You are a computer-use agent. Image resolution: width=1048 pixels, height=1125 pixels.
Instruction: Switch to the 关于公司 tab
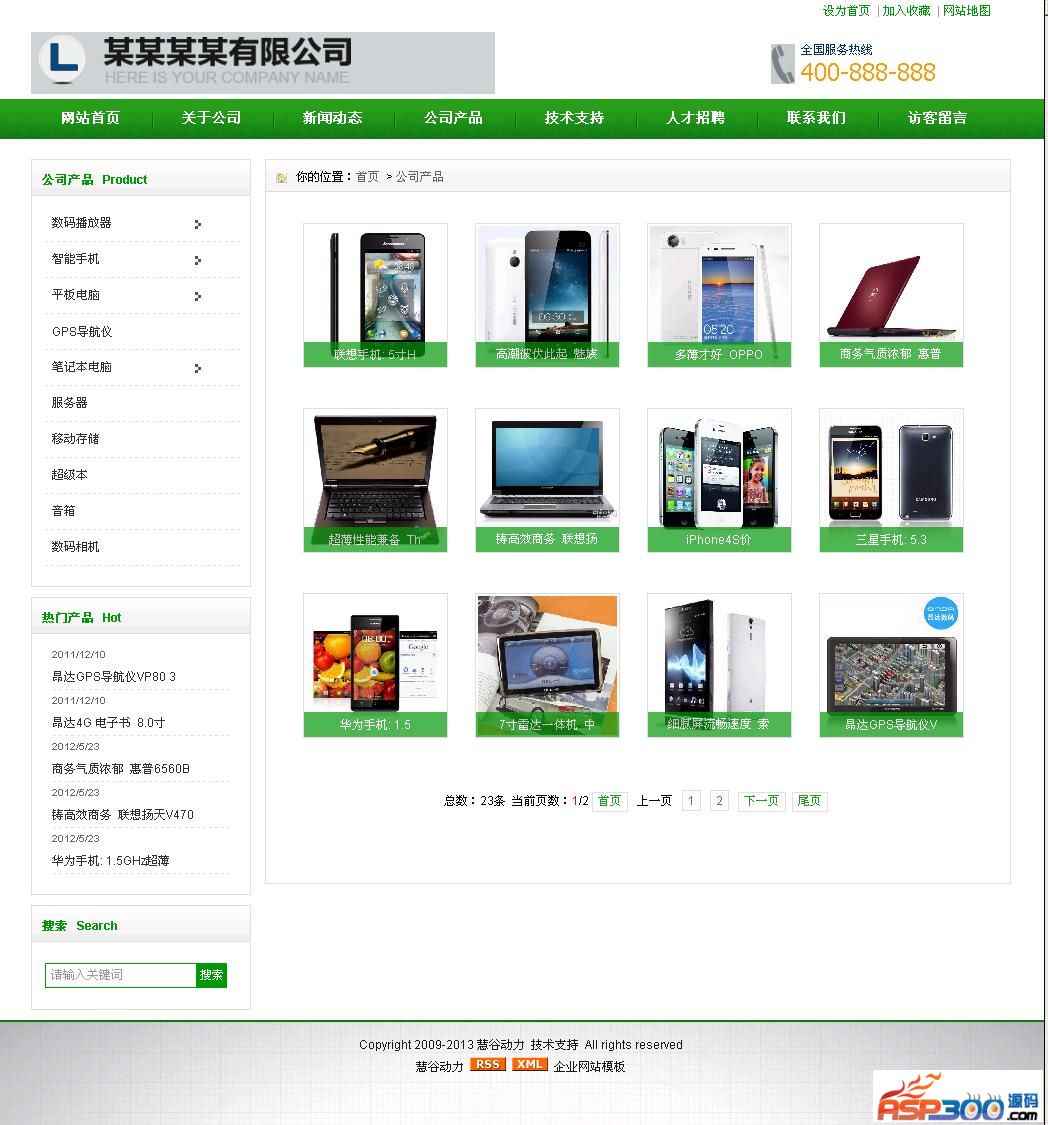tap(211, 118)
